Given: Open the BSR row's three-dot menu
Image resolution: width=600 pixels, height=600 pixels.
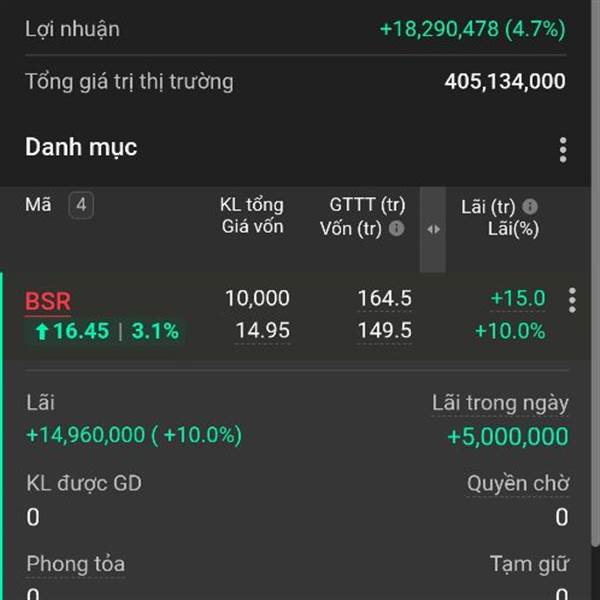Looking at the screenshot, I should click(x=572, y=300).
